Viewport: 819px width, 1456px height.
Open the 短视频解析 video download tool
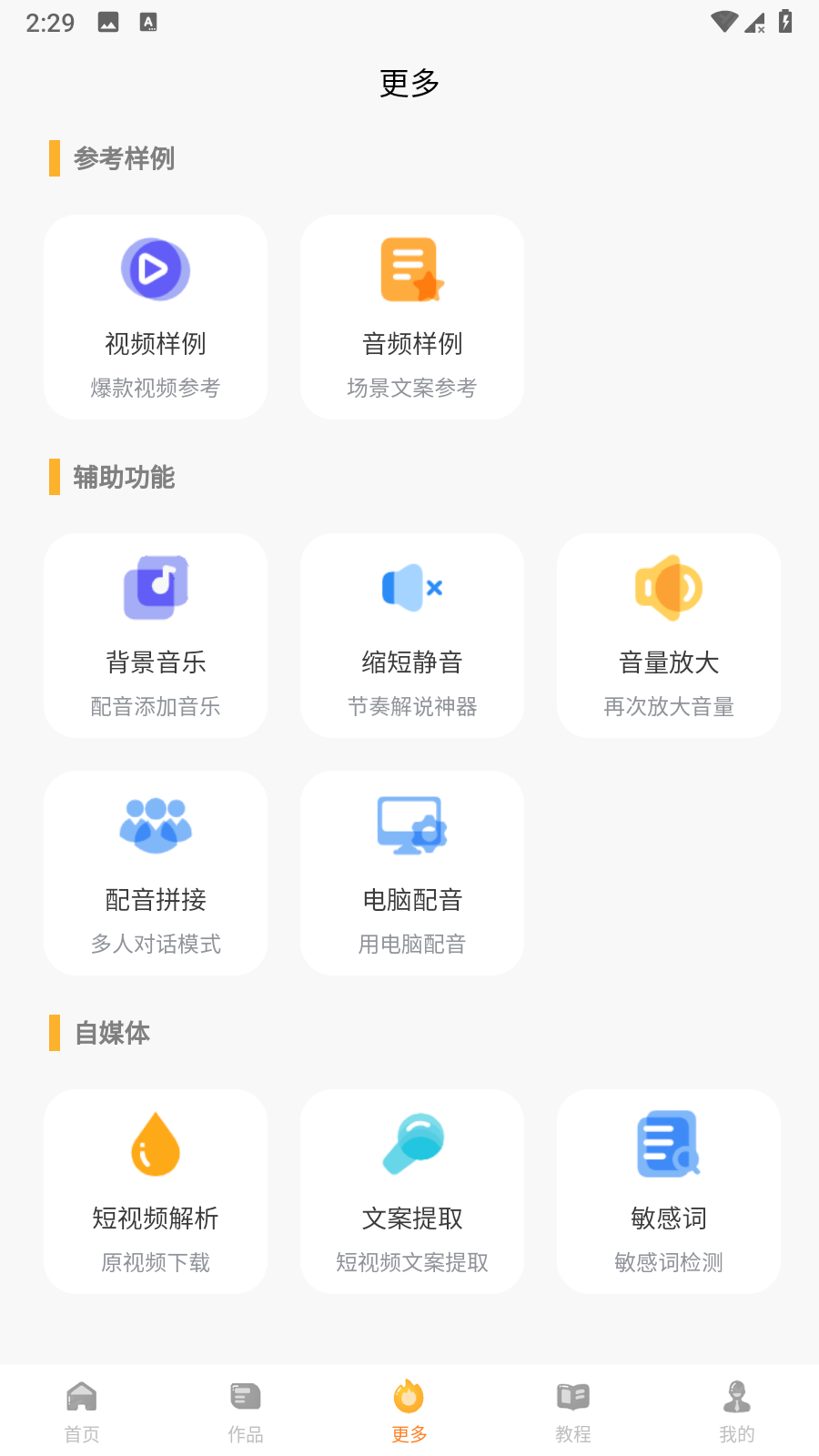click(155, 1192)
